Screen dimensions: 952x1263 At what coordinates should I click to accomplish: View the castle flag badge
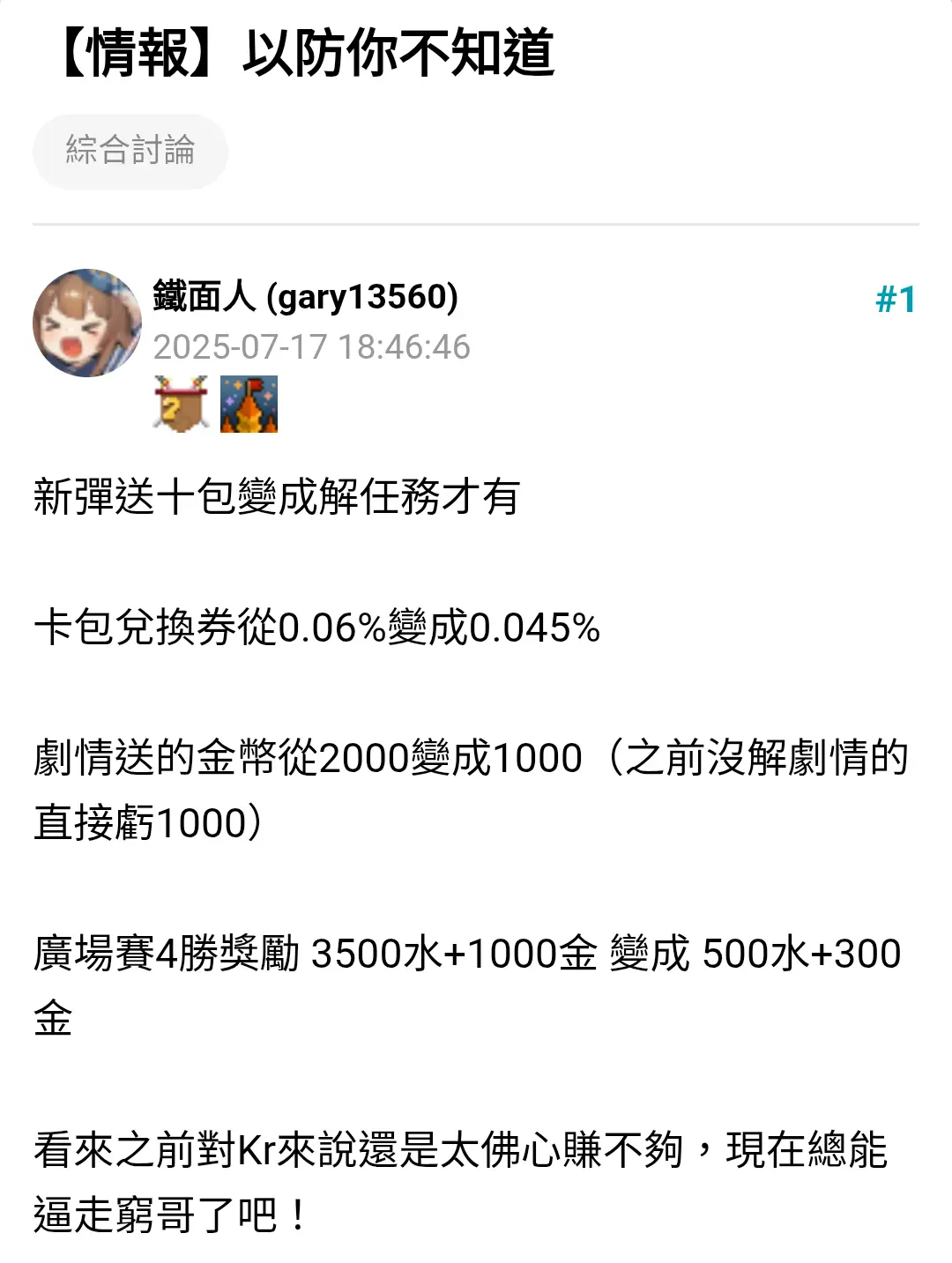[249, 405]
